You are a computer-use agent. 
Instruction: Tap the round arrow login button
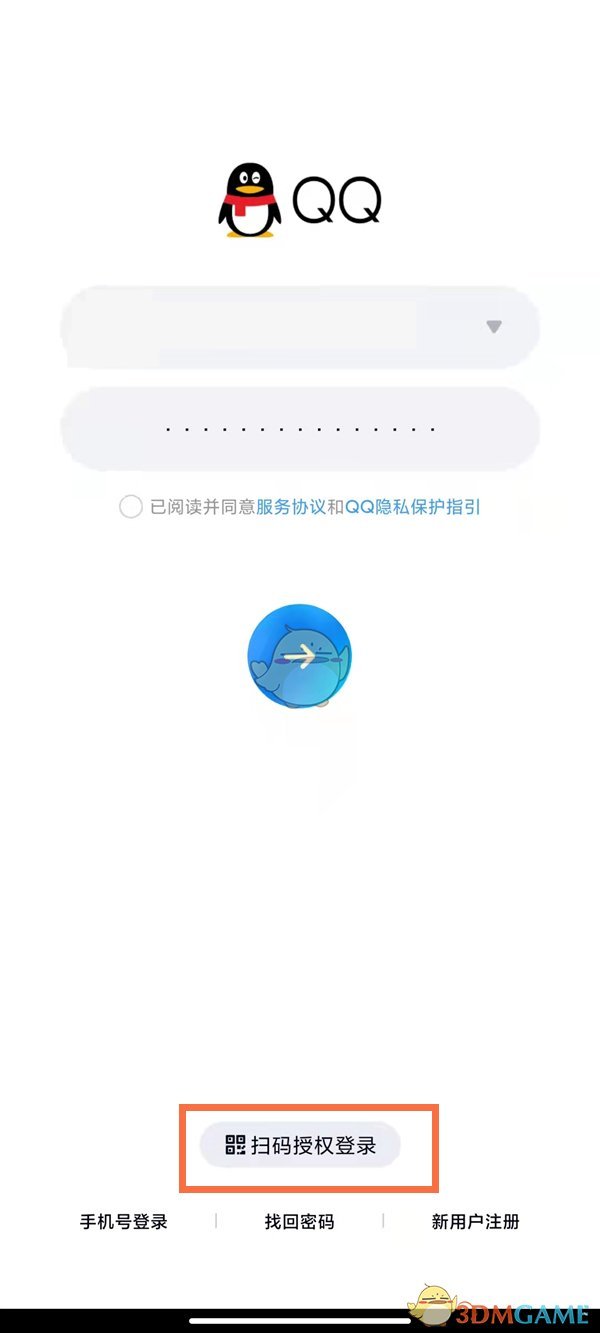click(299, 656)
